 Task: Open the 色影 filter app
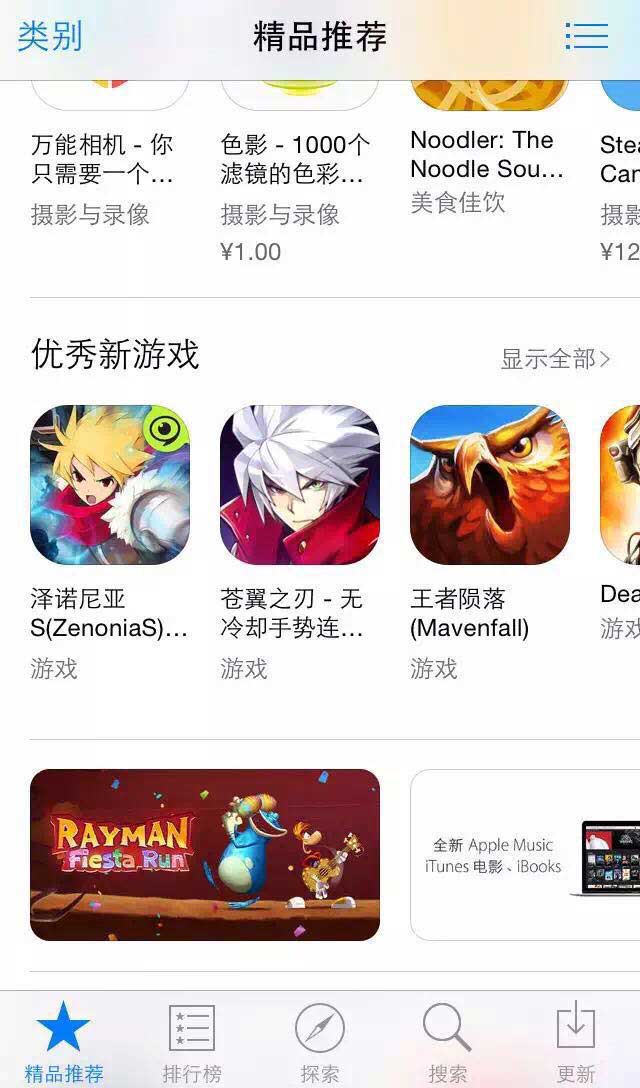coord(295,160)
